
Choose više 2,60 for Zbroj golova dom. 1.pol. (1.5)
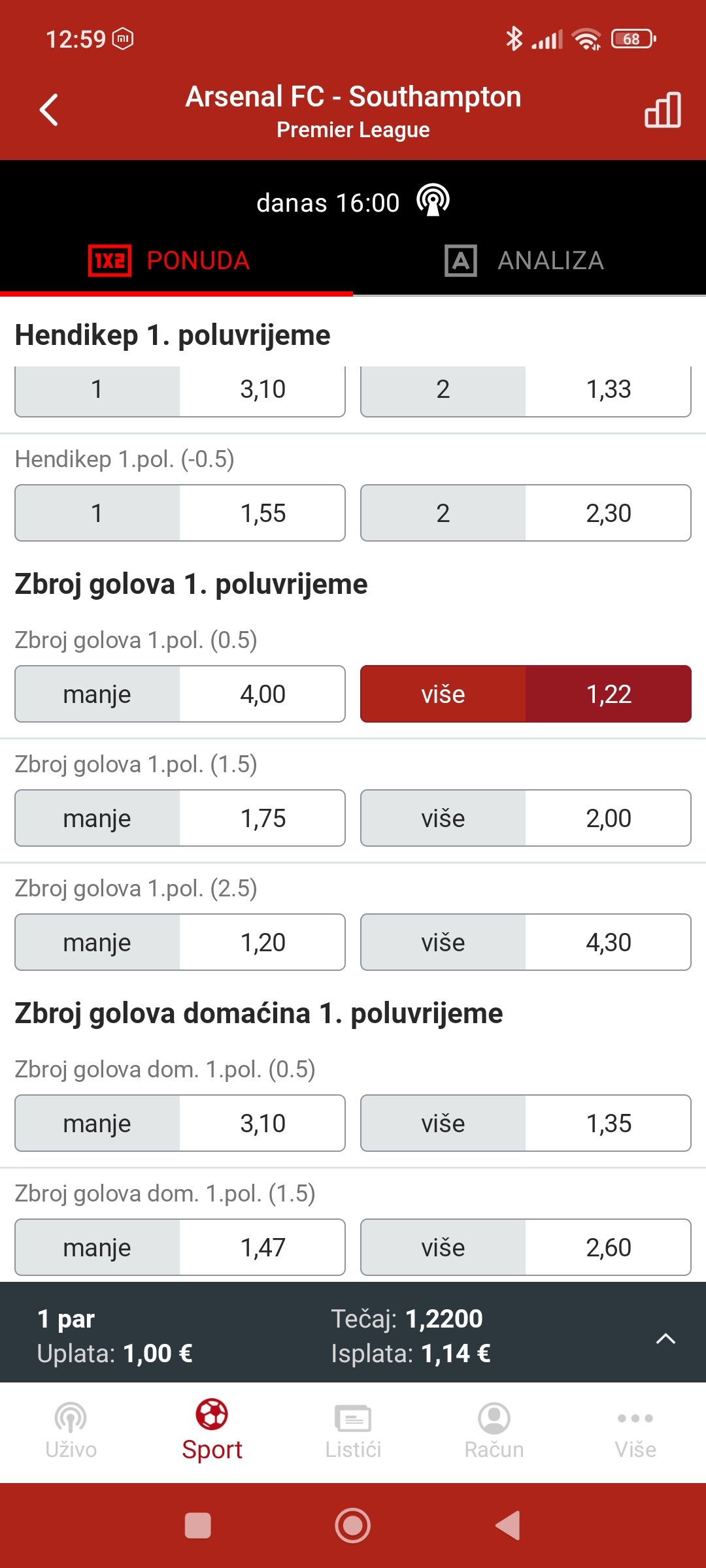pyautogui.click(x=526, y=1247)
